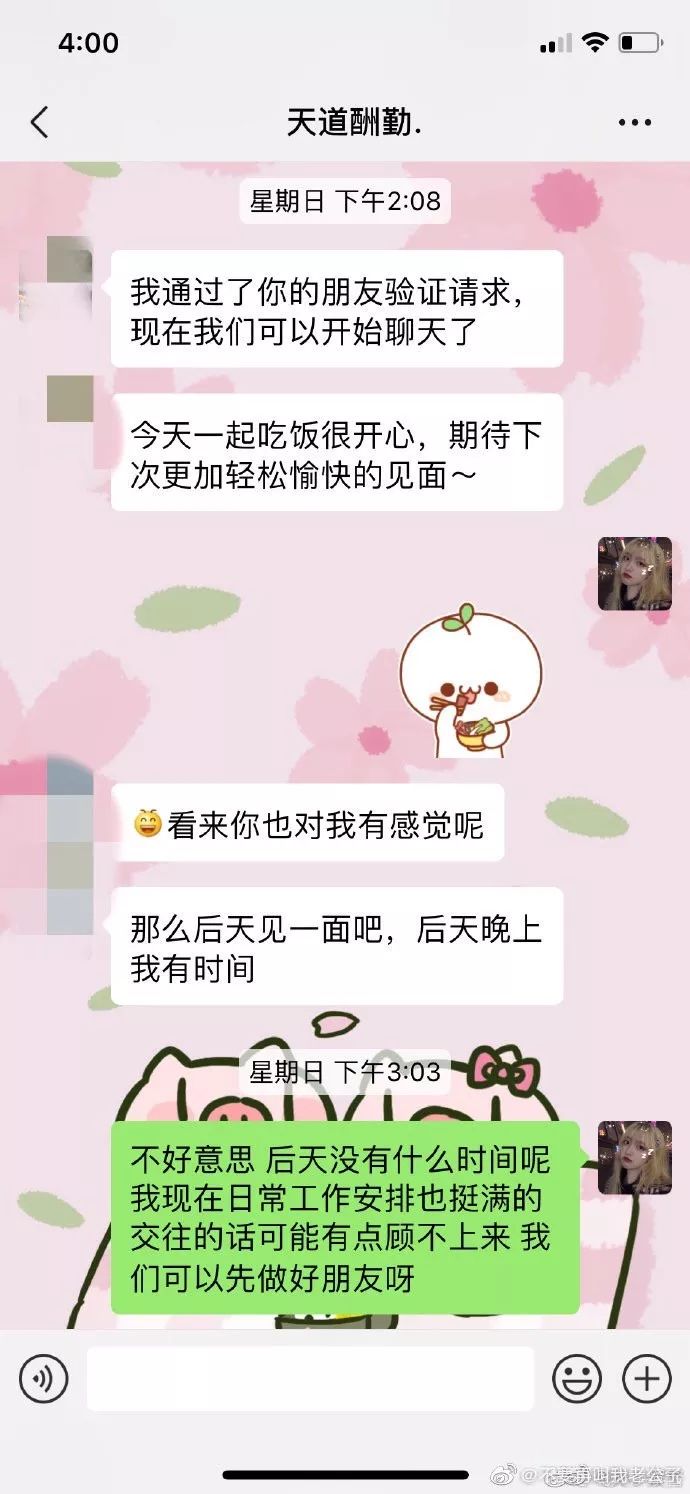Go back from the 天道酬勤 chat
The height and width of the screenshot is (1494, 690).
click(x=39, y=123)
